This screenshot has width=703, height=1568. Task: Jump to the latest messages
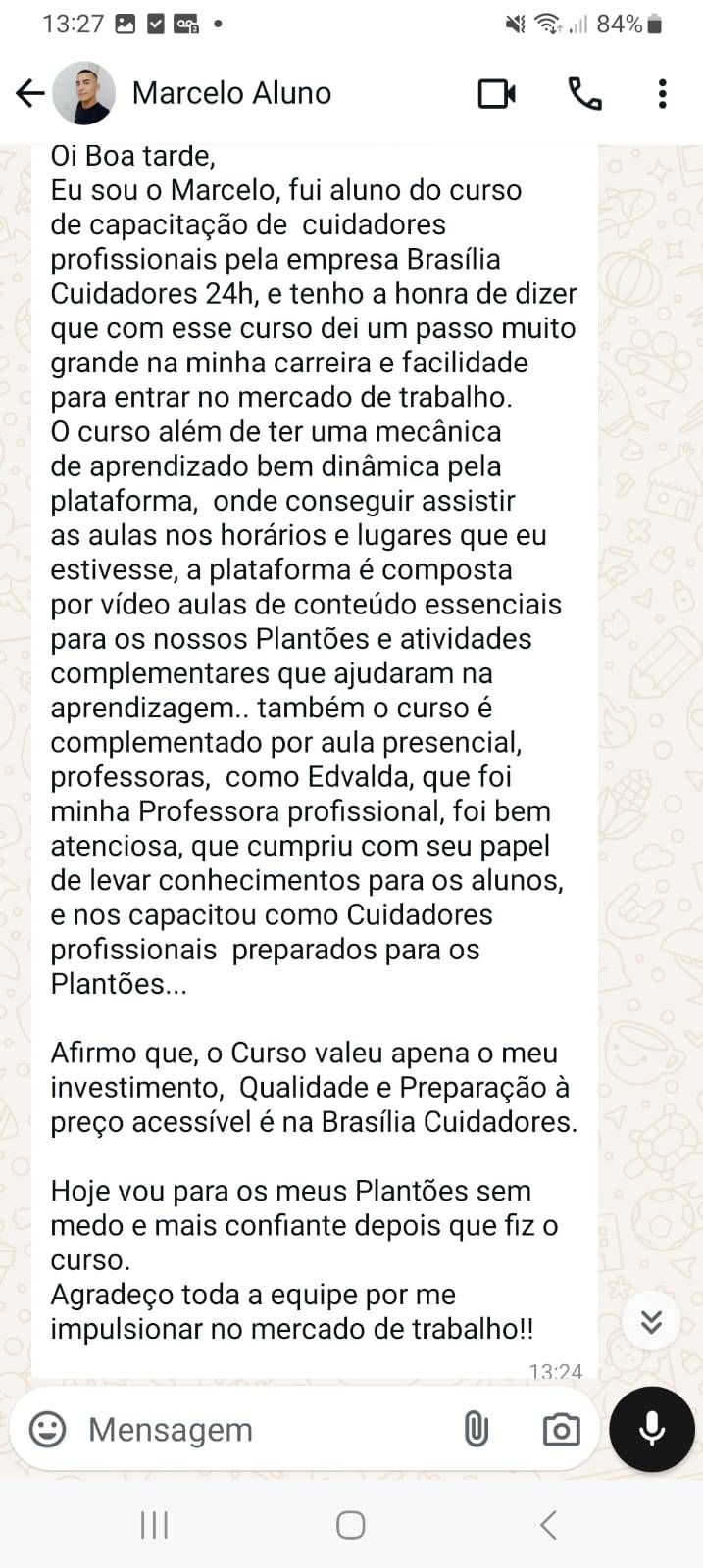[651, 1322]
